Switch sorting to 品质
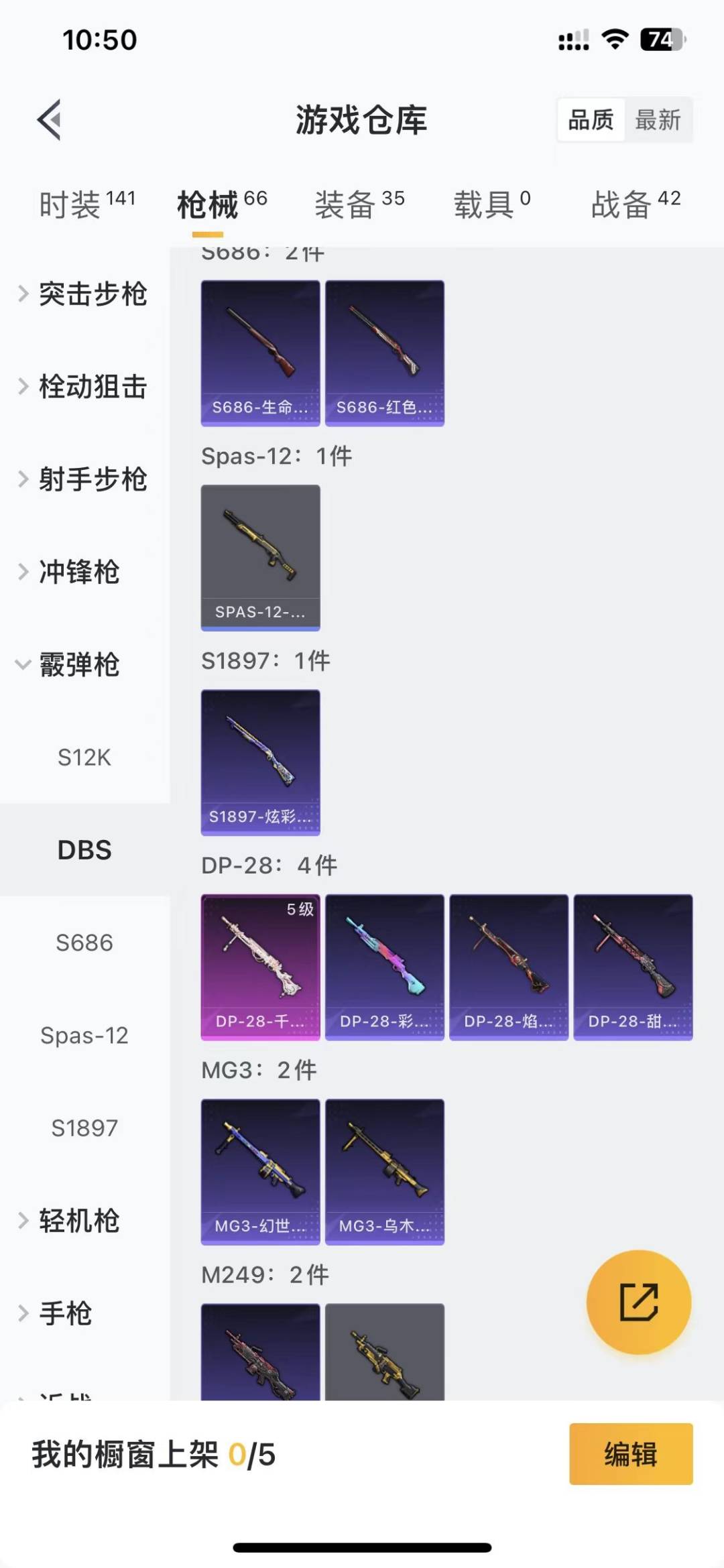 (589, 121)
